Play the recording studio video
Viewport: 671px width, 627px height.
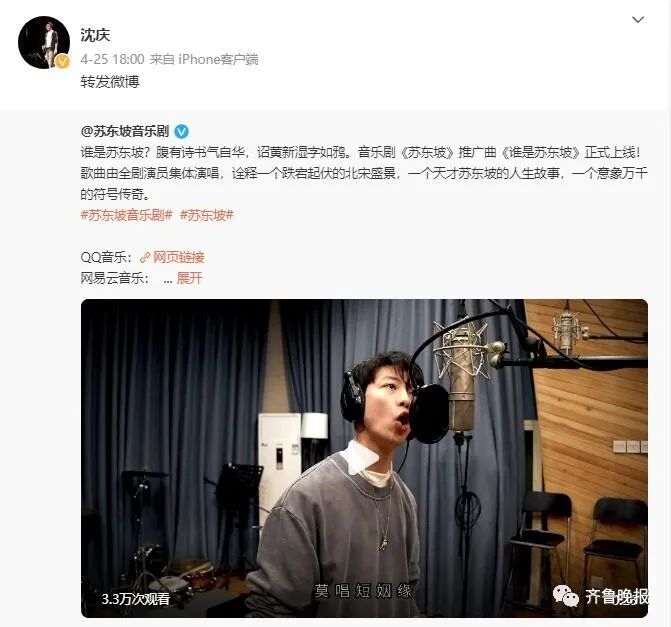pos(364,458)
